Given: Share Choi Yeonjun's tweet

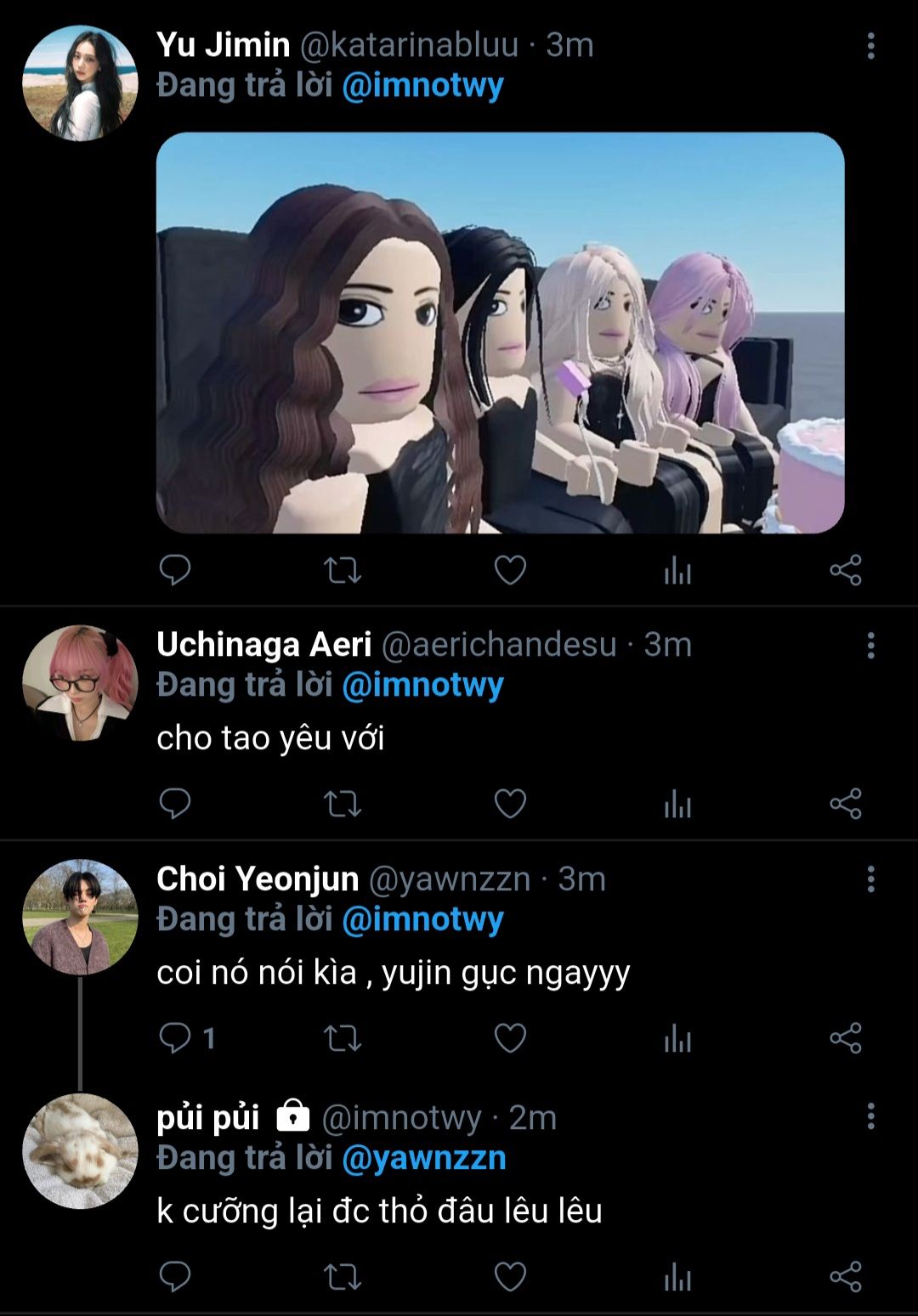Looking at the screenshot, I should [845, 1038].
